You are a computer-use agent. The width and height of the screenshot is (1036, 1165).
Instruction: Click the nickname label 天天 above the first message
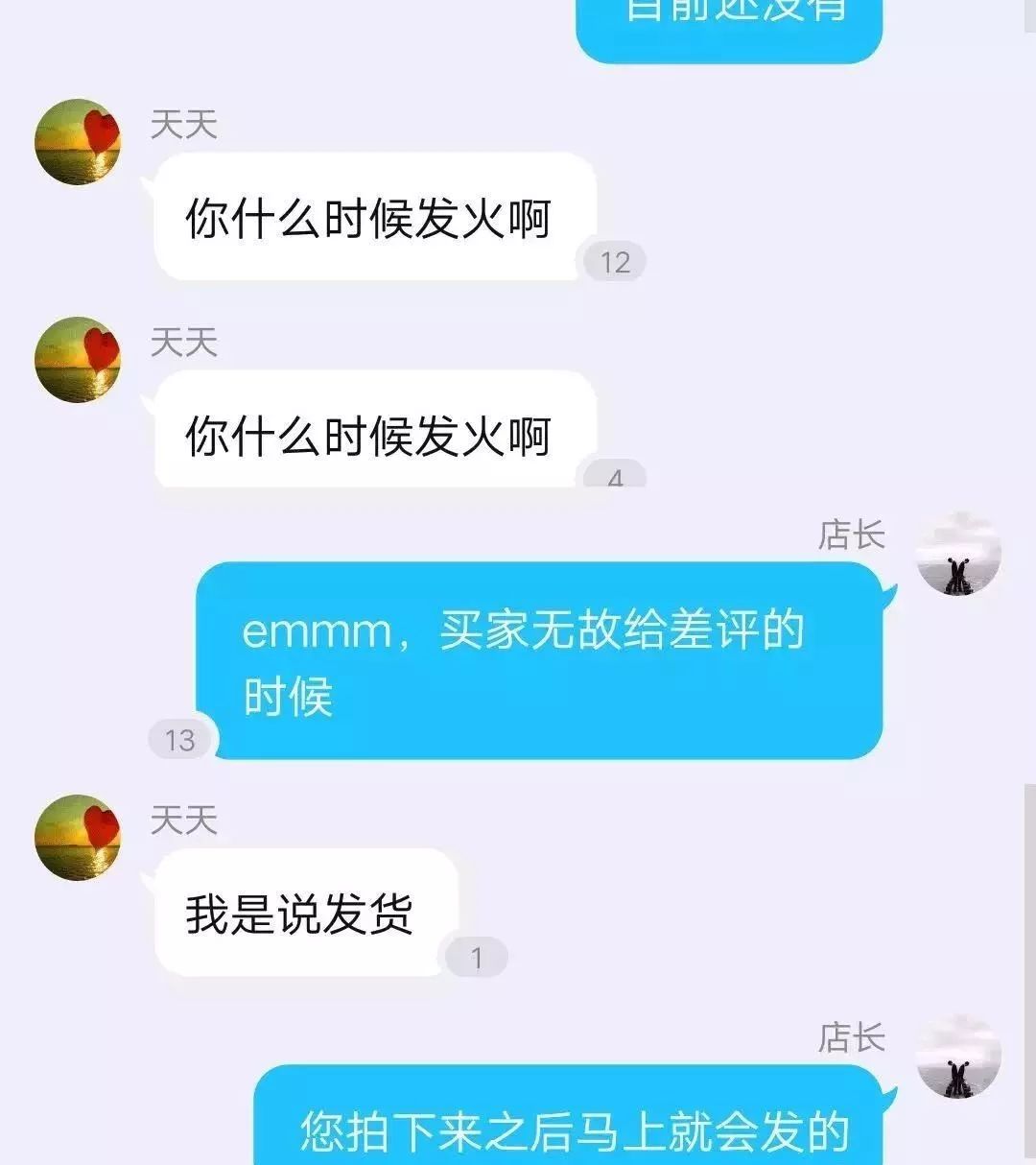[x=183, y=125]
